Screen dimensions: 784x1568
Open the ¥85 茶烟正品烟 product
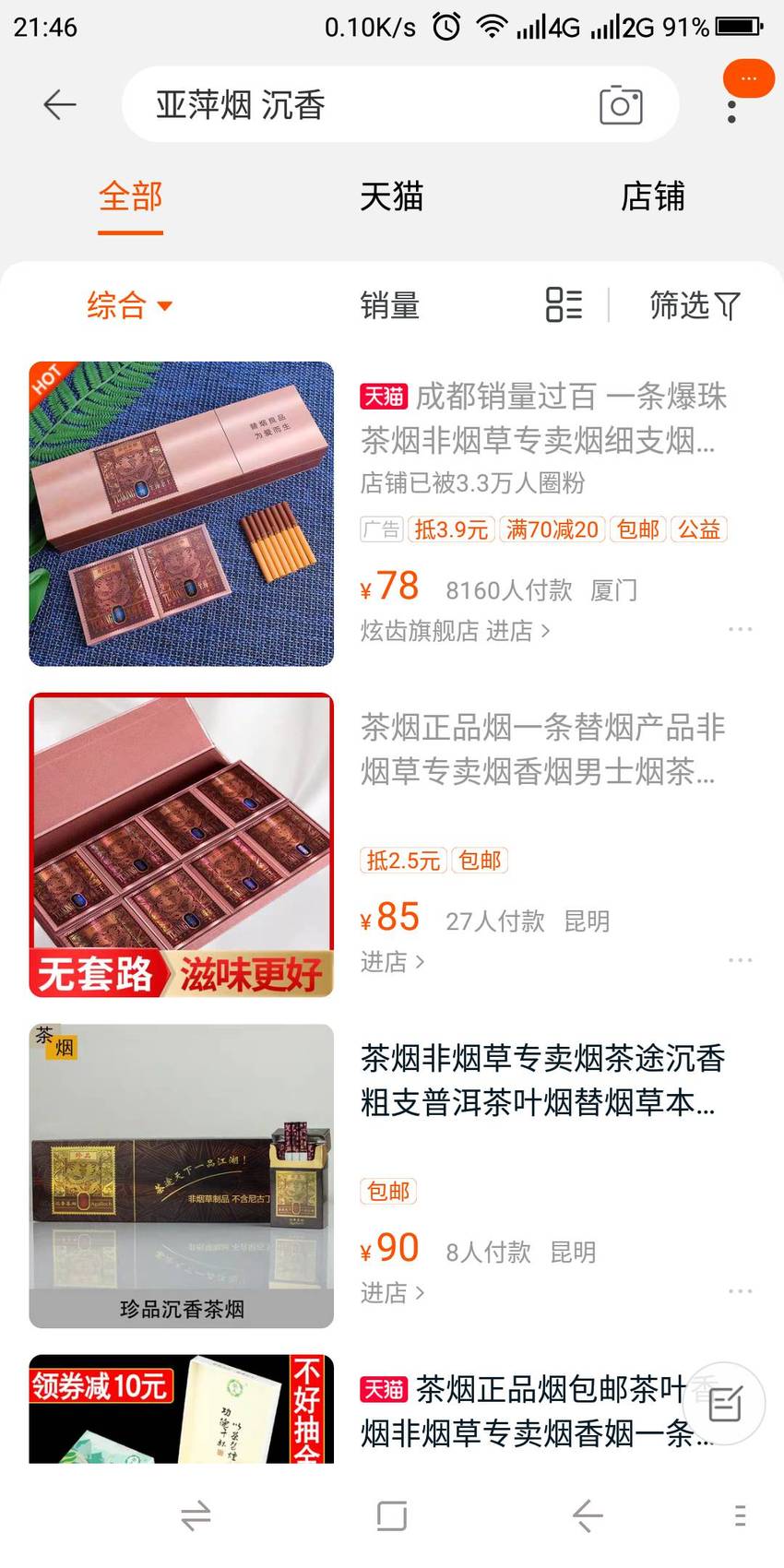click(392, 845)
